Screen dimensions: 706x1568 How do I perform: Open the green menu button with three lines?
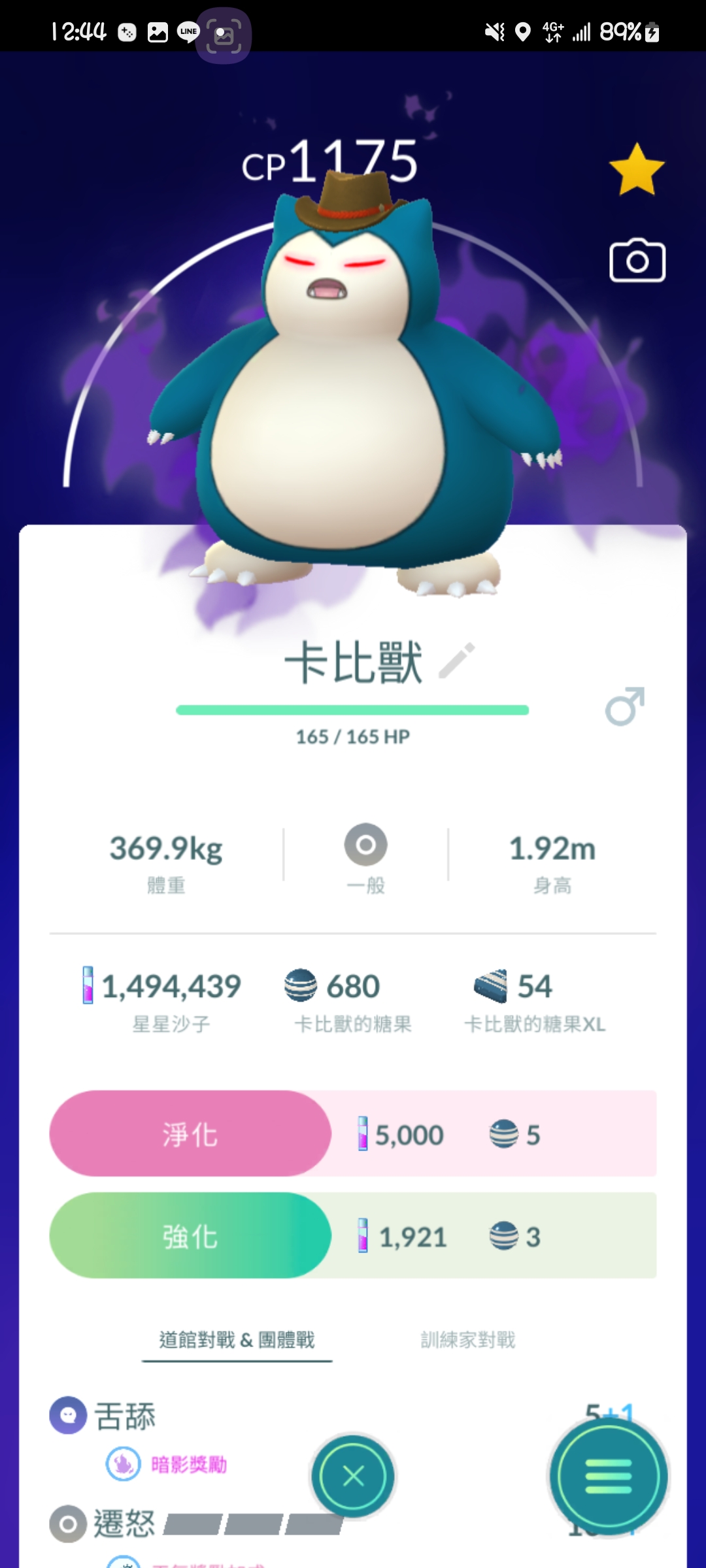[x=608, y=1476]
